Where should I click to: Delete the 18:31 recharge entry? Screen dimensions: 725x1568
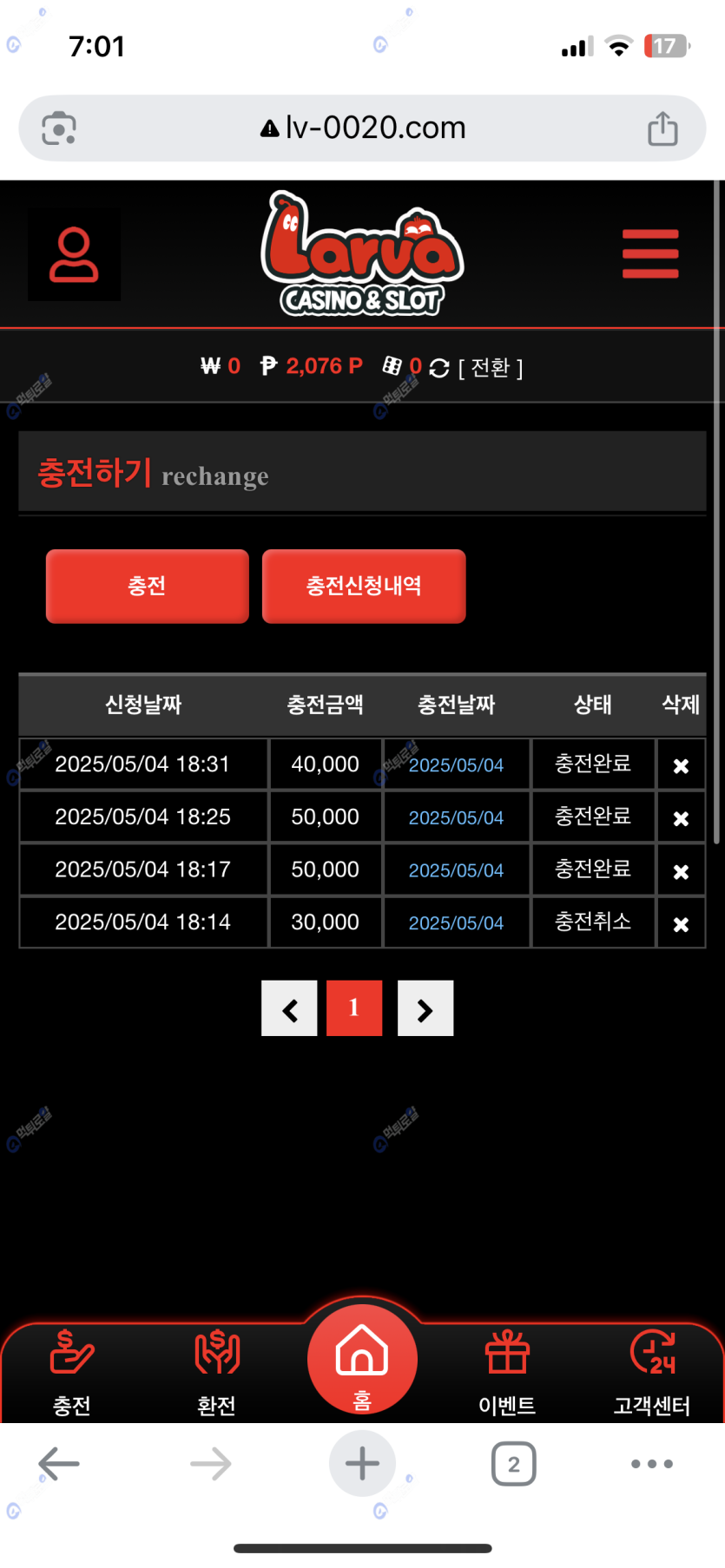(x=681, y=765)
